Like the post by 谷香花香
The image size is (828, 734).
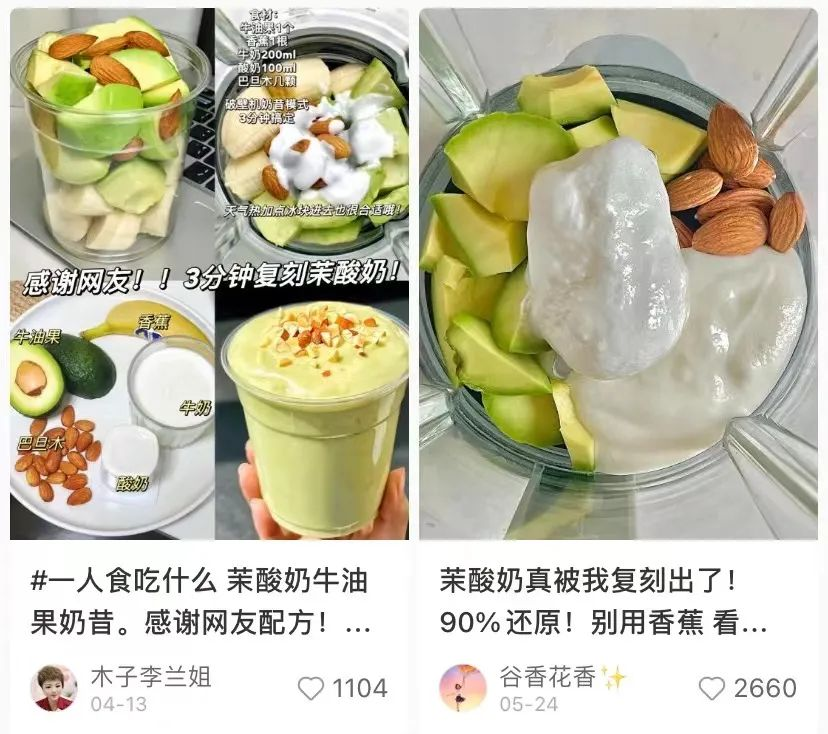coord(712,688)
